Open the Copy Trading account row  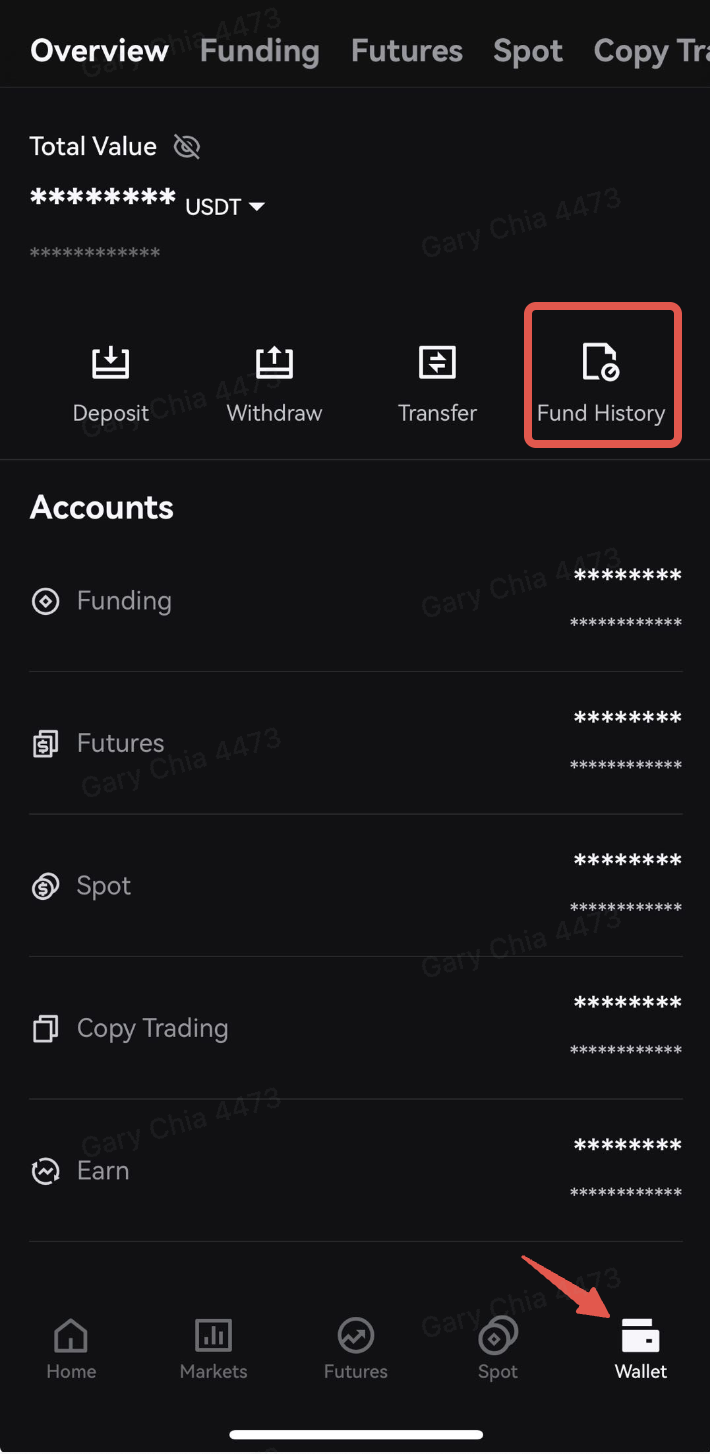pos(356,1028)
